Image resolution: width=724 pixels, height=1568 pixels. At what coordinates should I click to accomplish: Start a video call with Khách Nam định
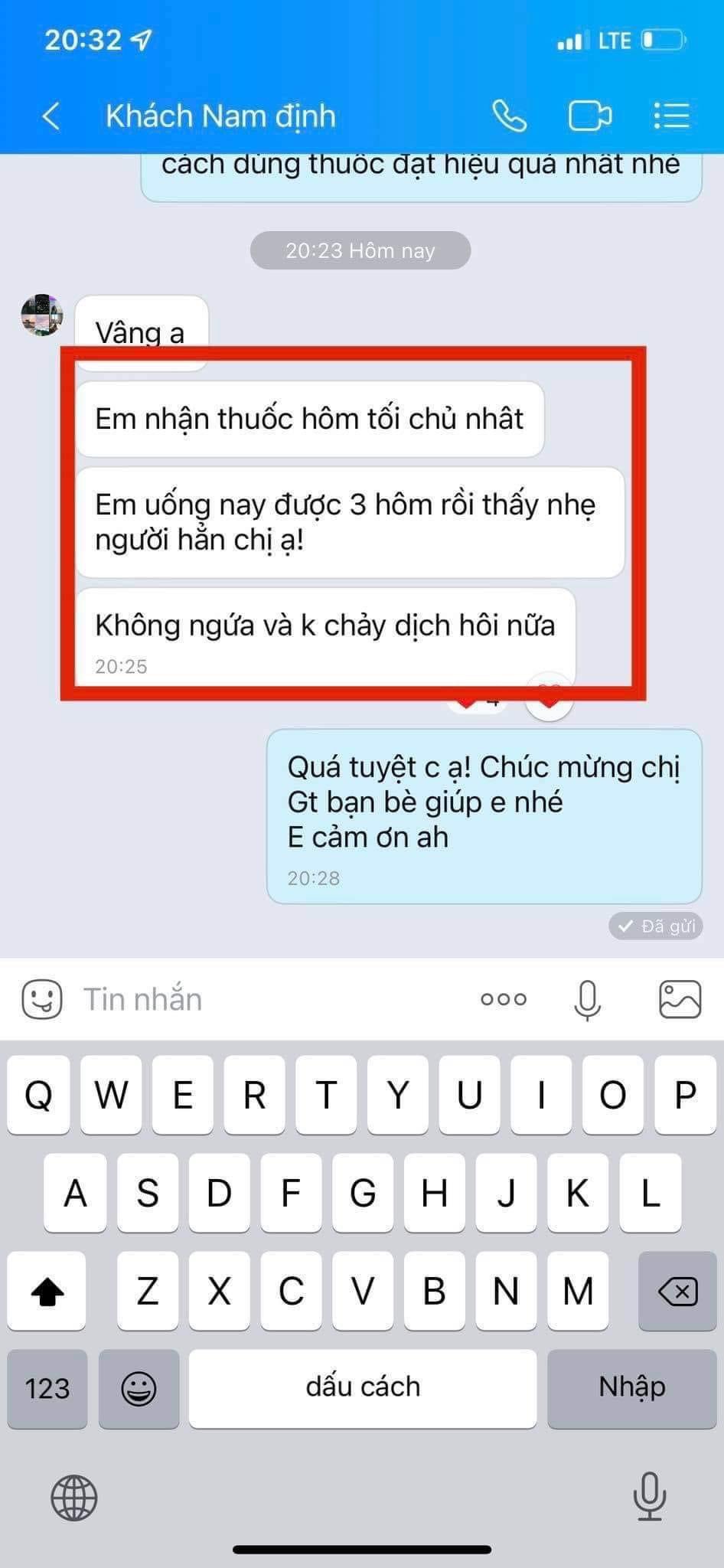(x=589, y=116)
